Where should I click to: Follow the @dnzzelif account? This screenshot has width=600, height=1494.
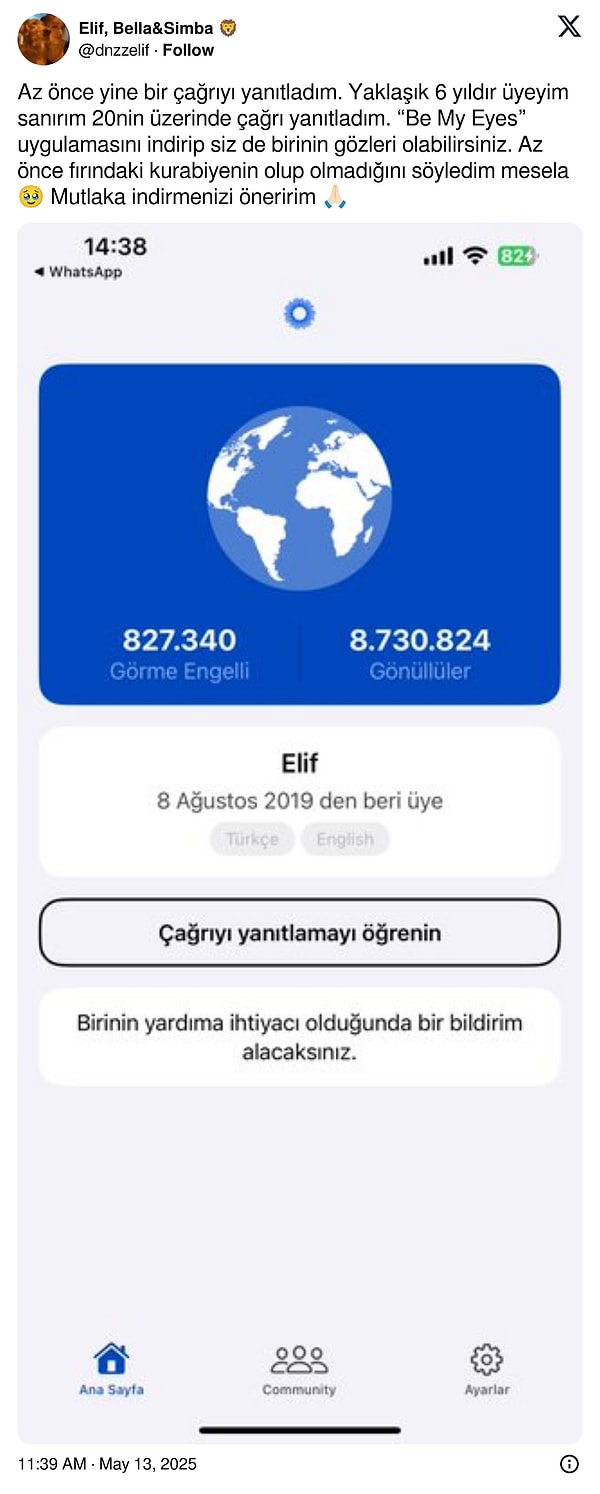click(x=189, y=50)
